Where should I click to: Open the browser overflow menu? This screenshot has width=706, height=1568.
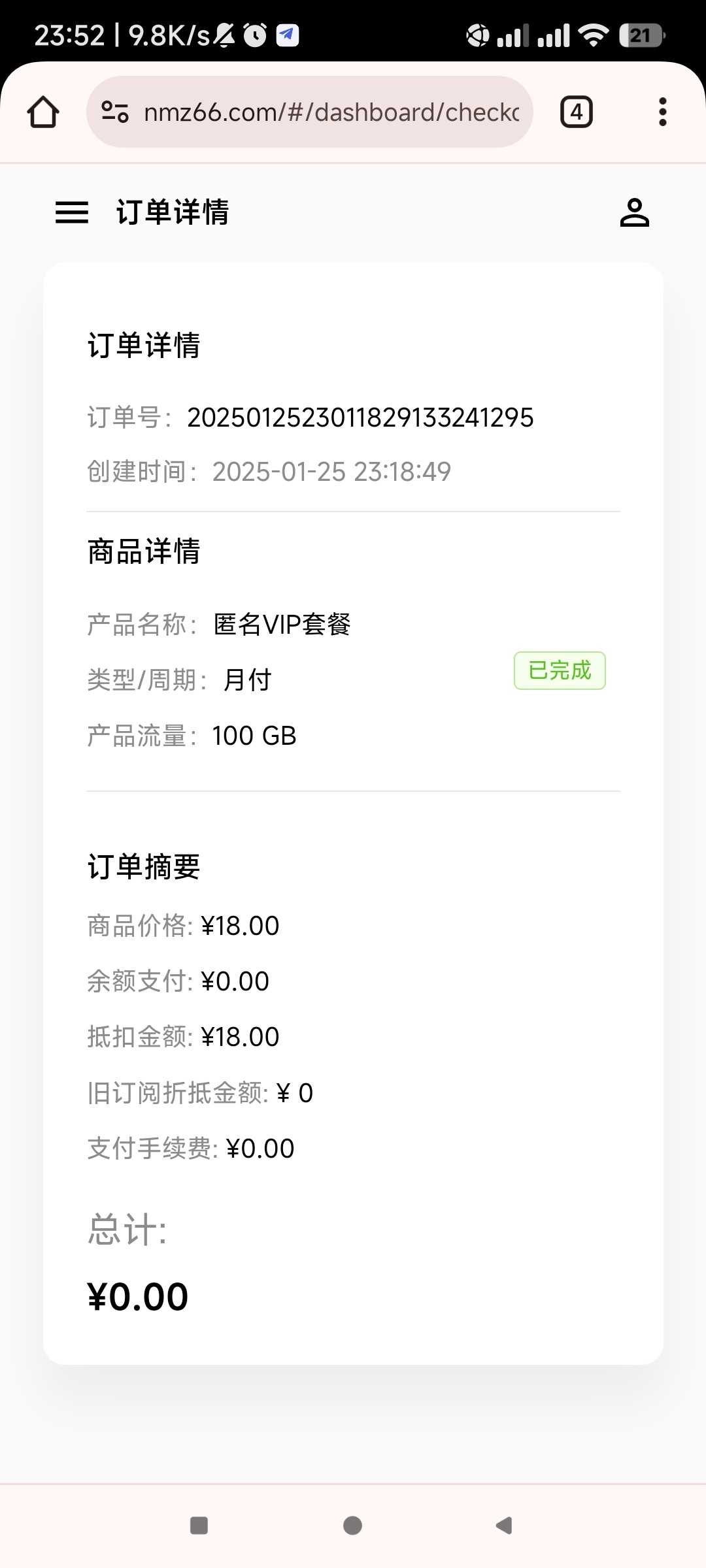coord(663,112)
